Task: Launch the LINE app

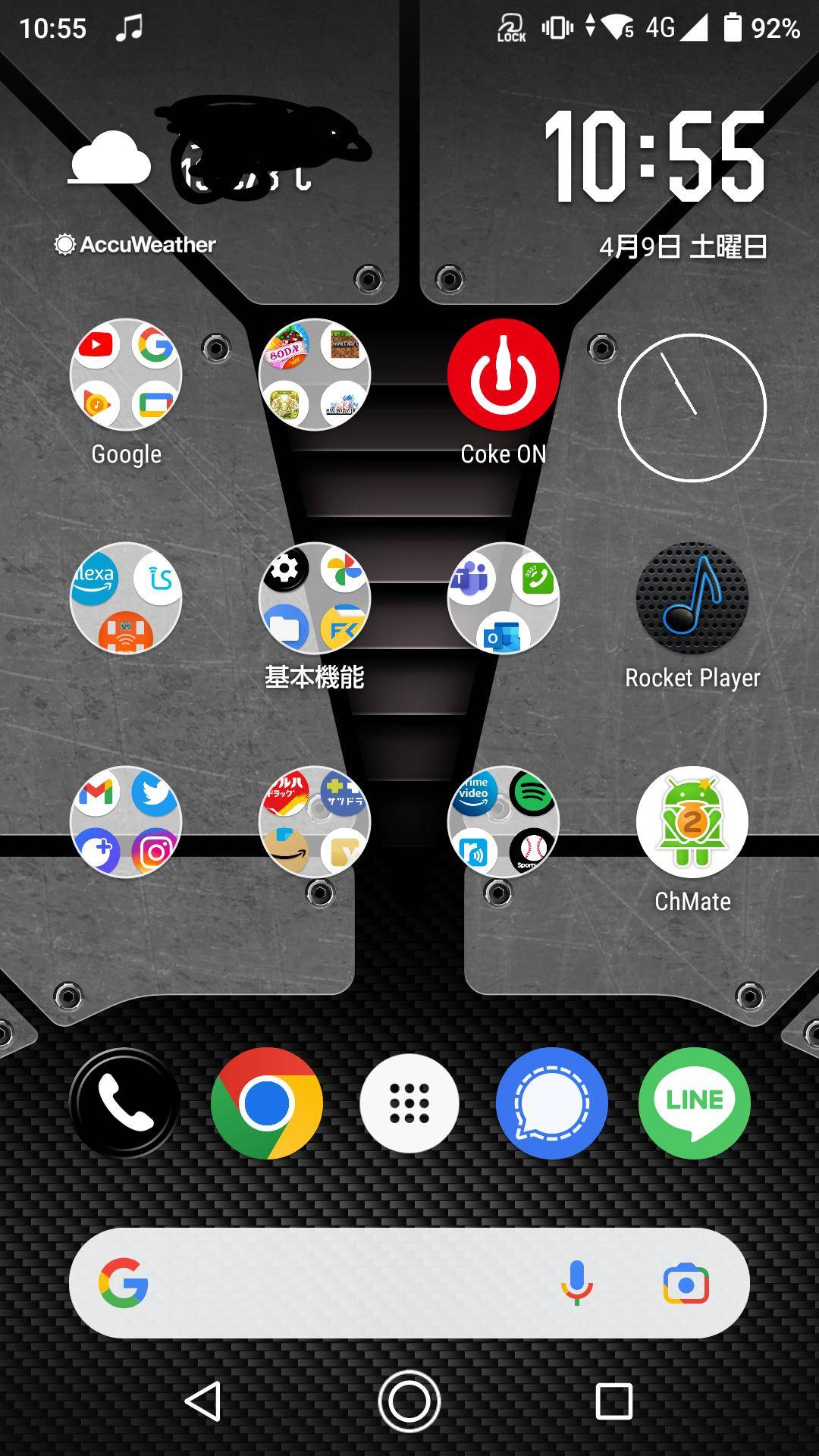Action: 694,1103
